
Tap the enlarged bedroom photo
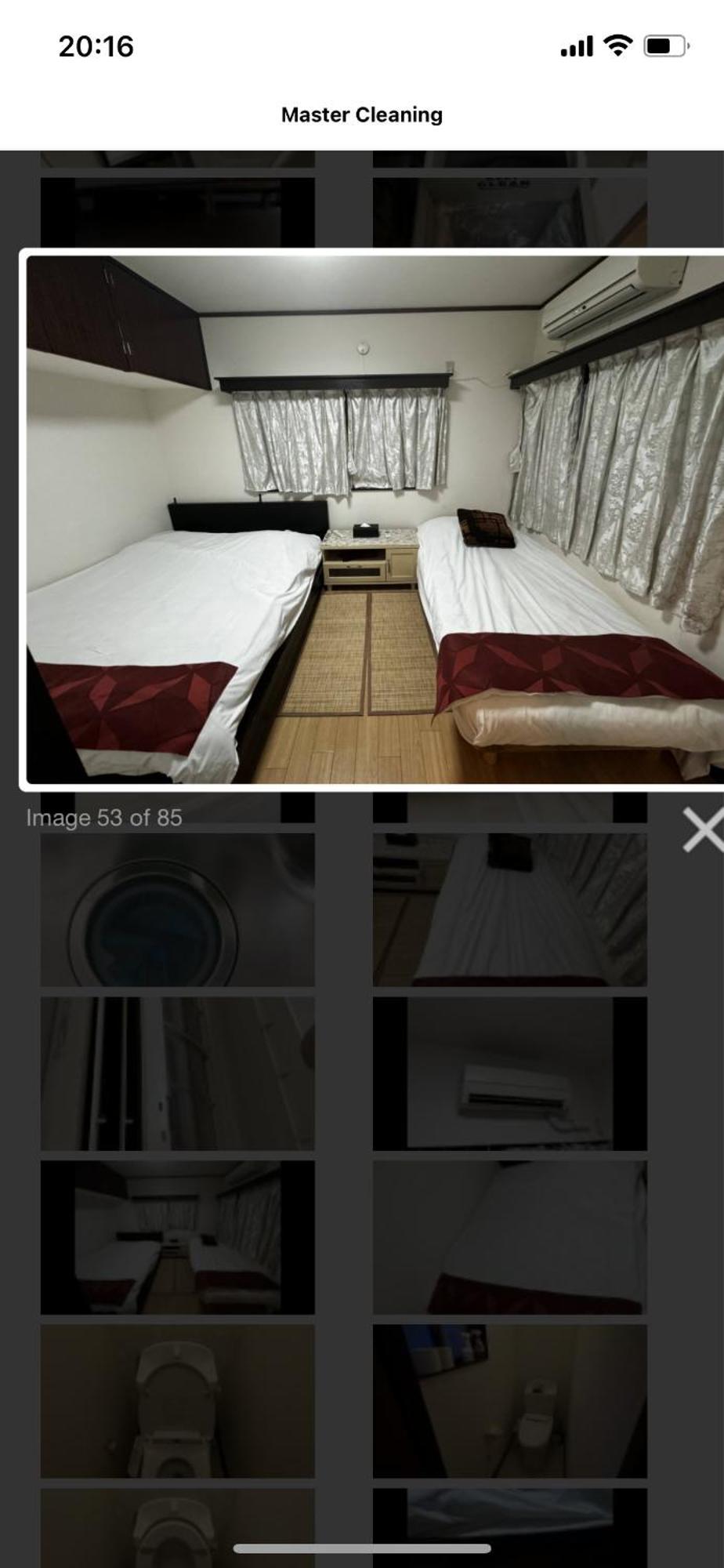375,519
